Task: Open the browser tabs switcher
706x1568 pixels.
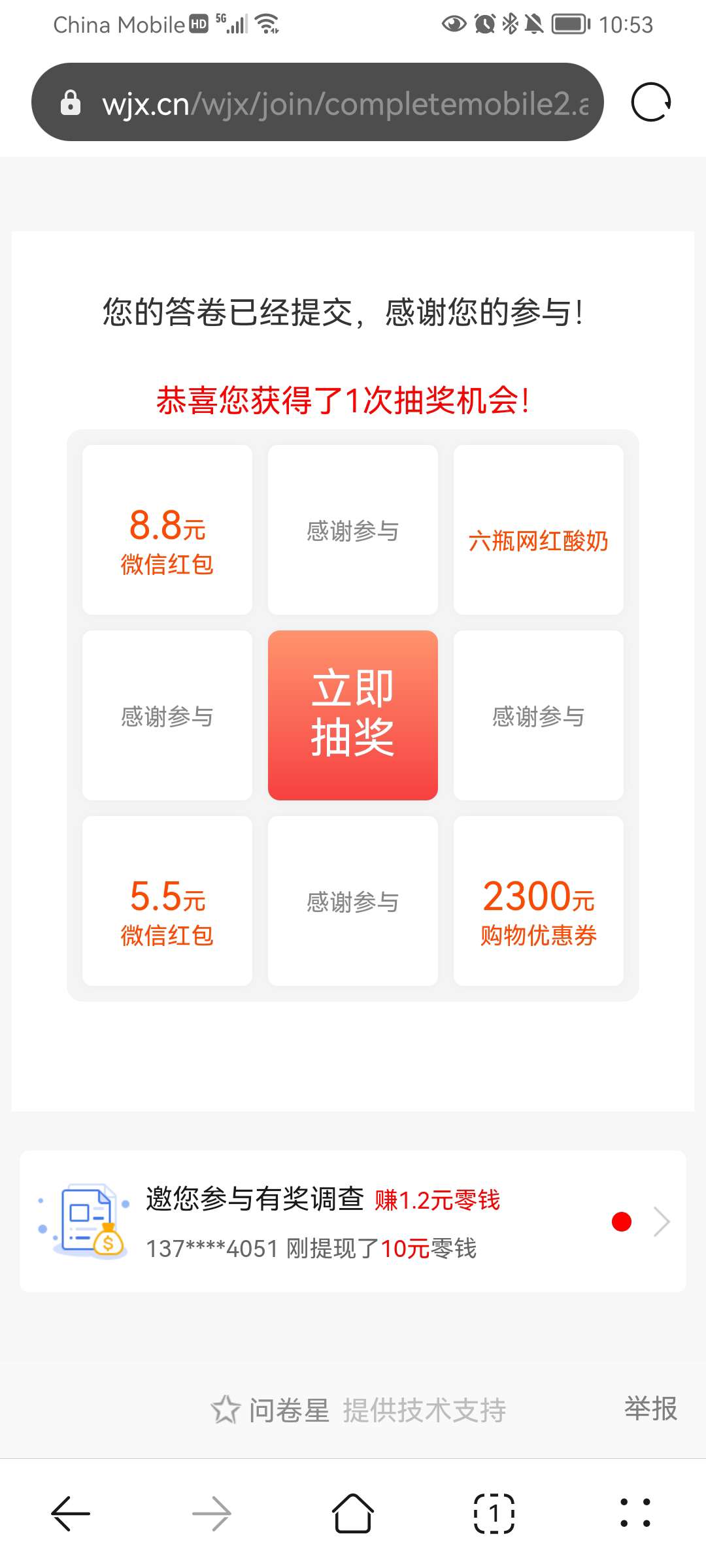Action: coord(494,1513)
